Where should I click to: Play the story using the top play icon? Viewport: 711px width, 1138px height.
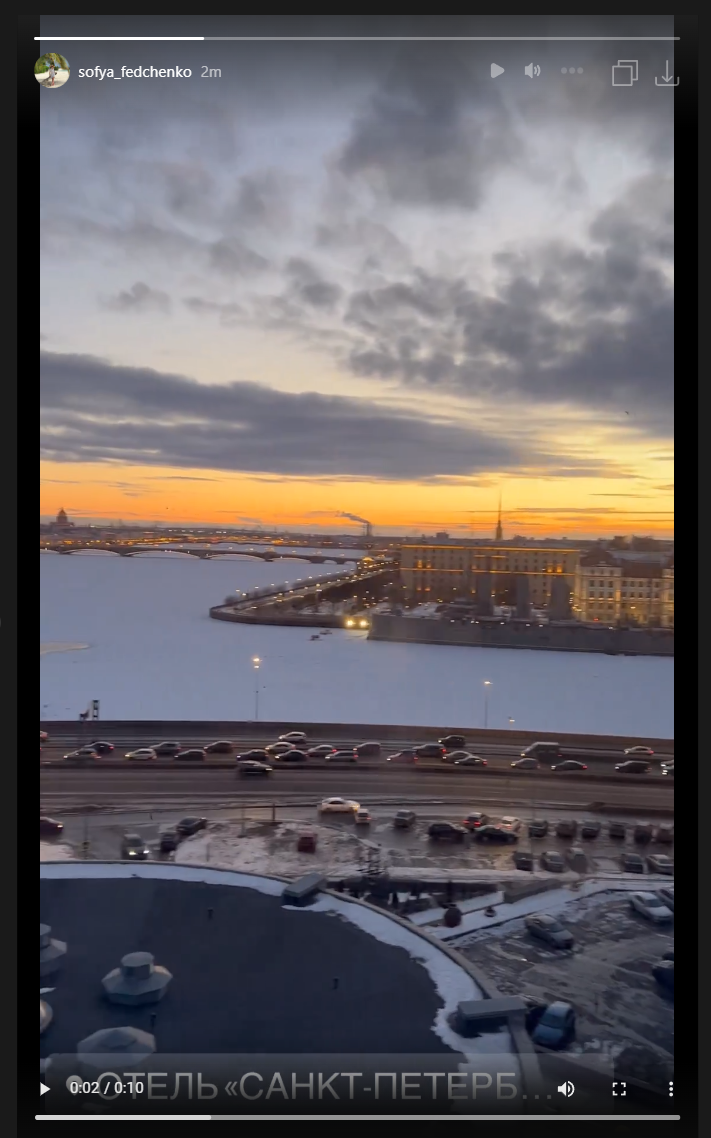(x=497, y=71)
